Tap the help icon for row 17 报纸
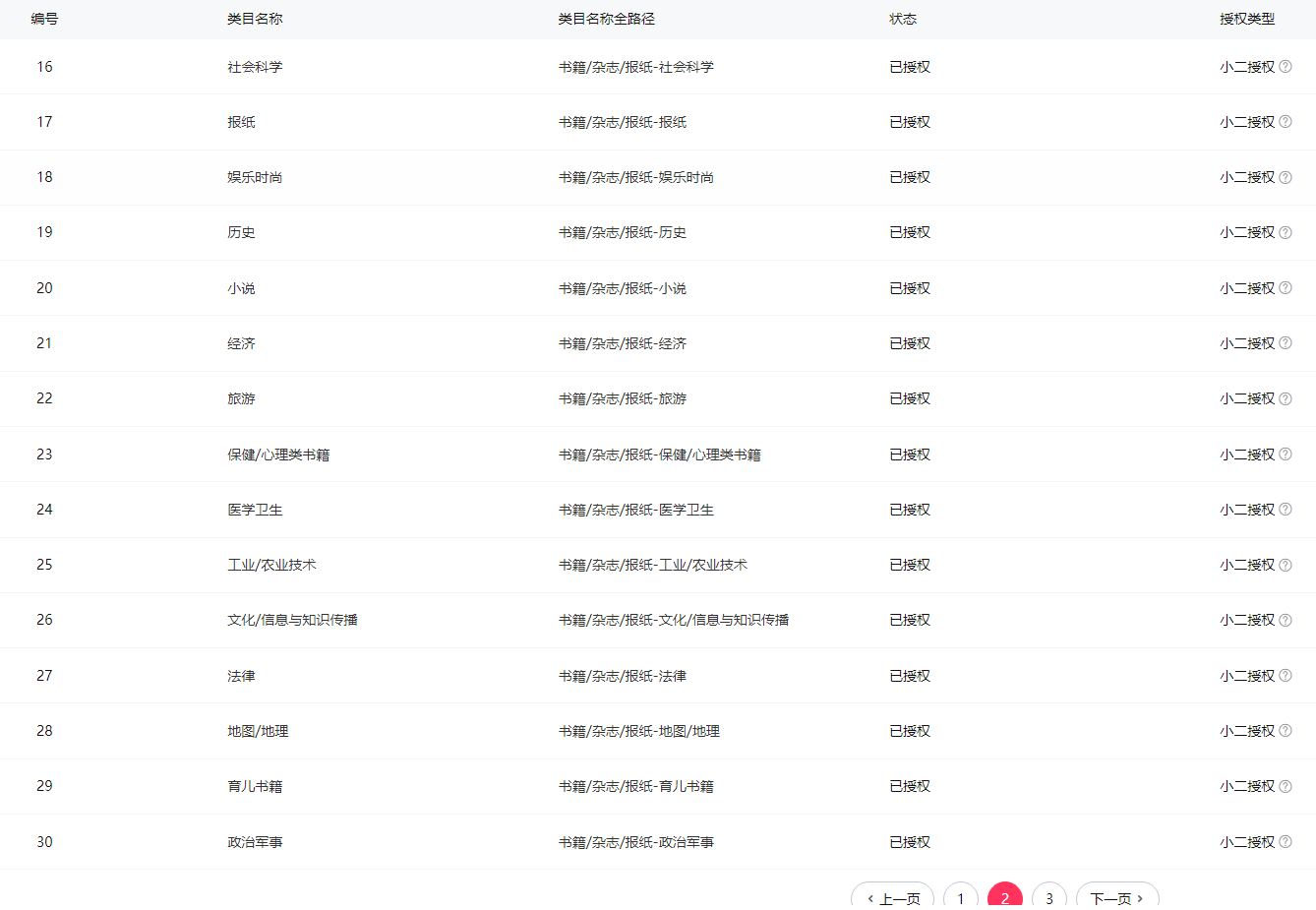The image size is (1316, 910). [x=1286, y=122]
